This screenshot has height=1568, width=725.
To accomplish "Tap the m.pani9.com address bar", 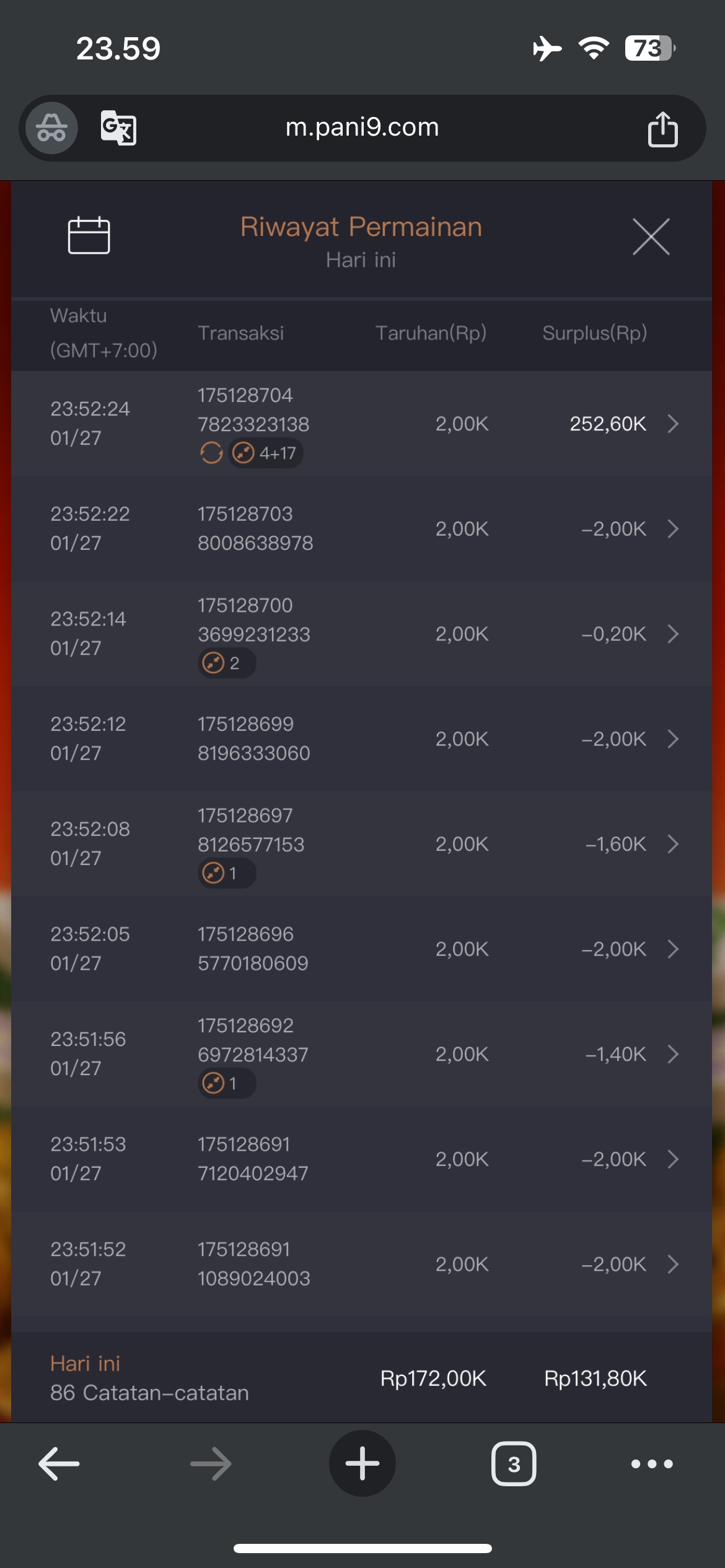I will click(362, 128).
